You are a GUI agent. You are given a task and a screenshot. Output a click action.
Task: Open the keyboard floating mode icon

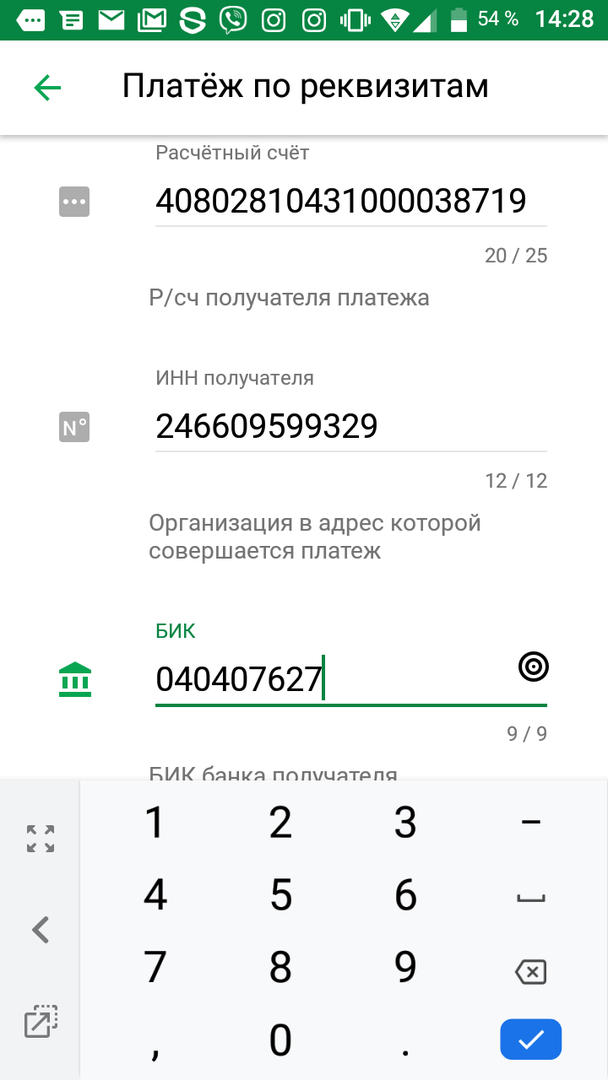click(x=40, y=1022)
